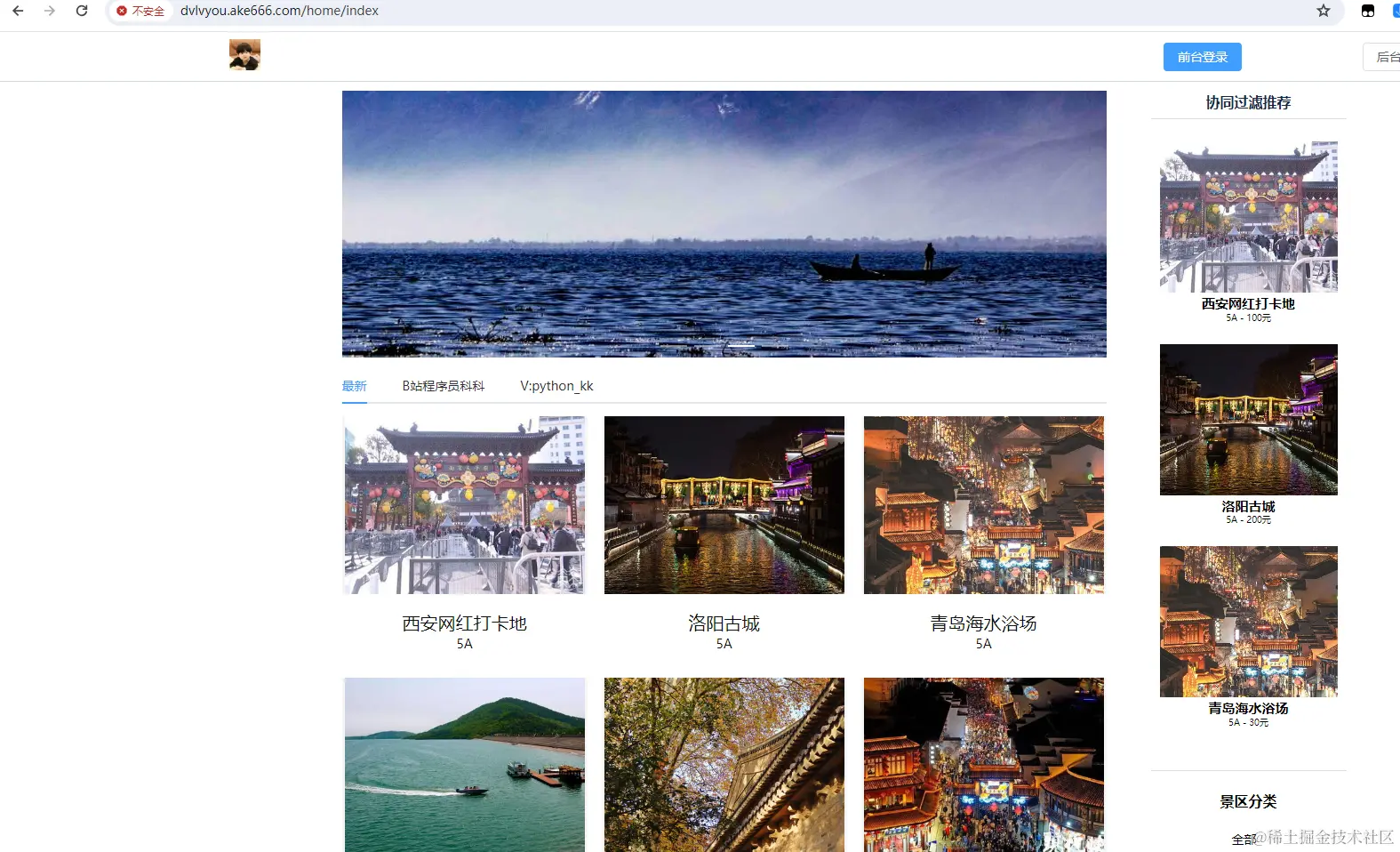
Task: Reload the page
Action: click(x=82, y=11)
